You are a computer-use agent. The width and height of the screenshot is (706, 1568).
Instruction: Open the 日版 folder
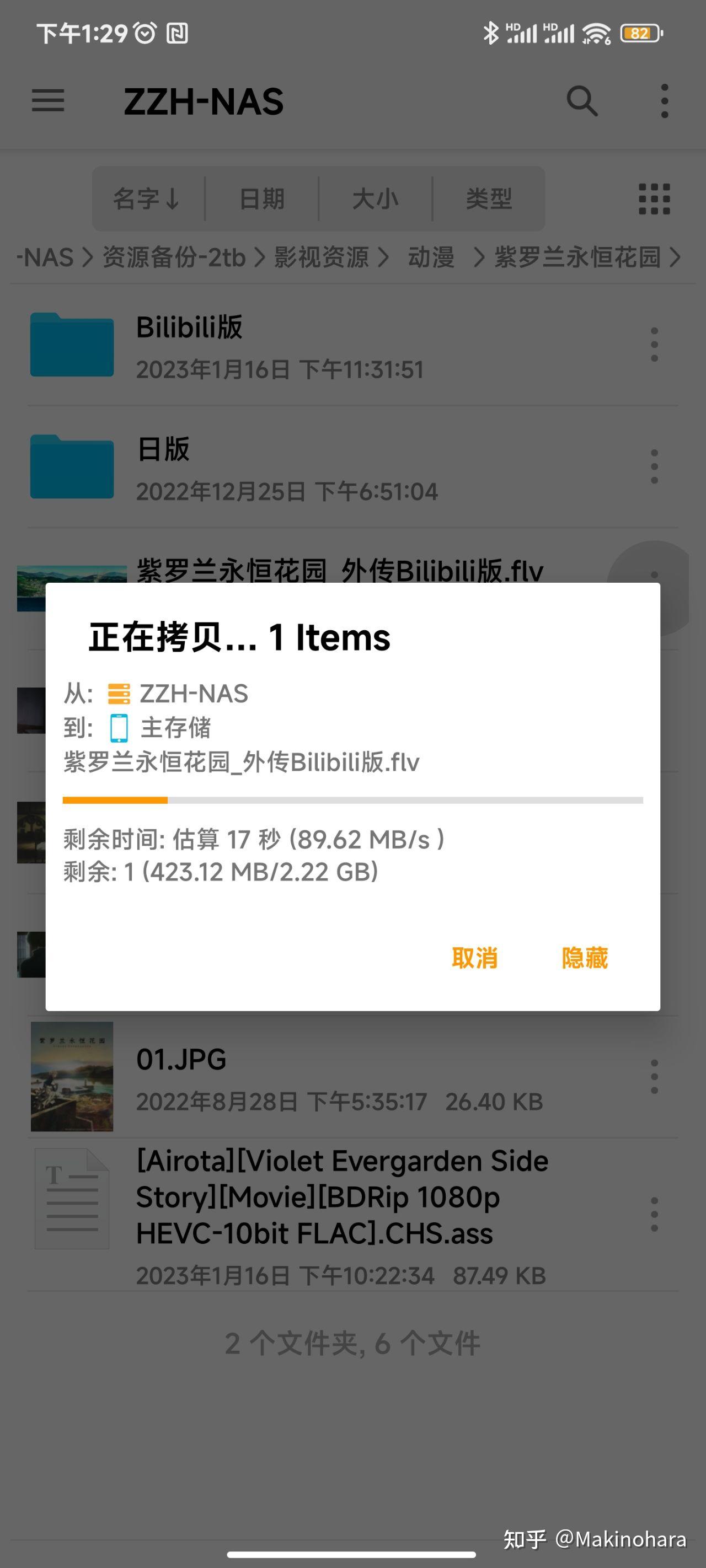point(280,468)
